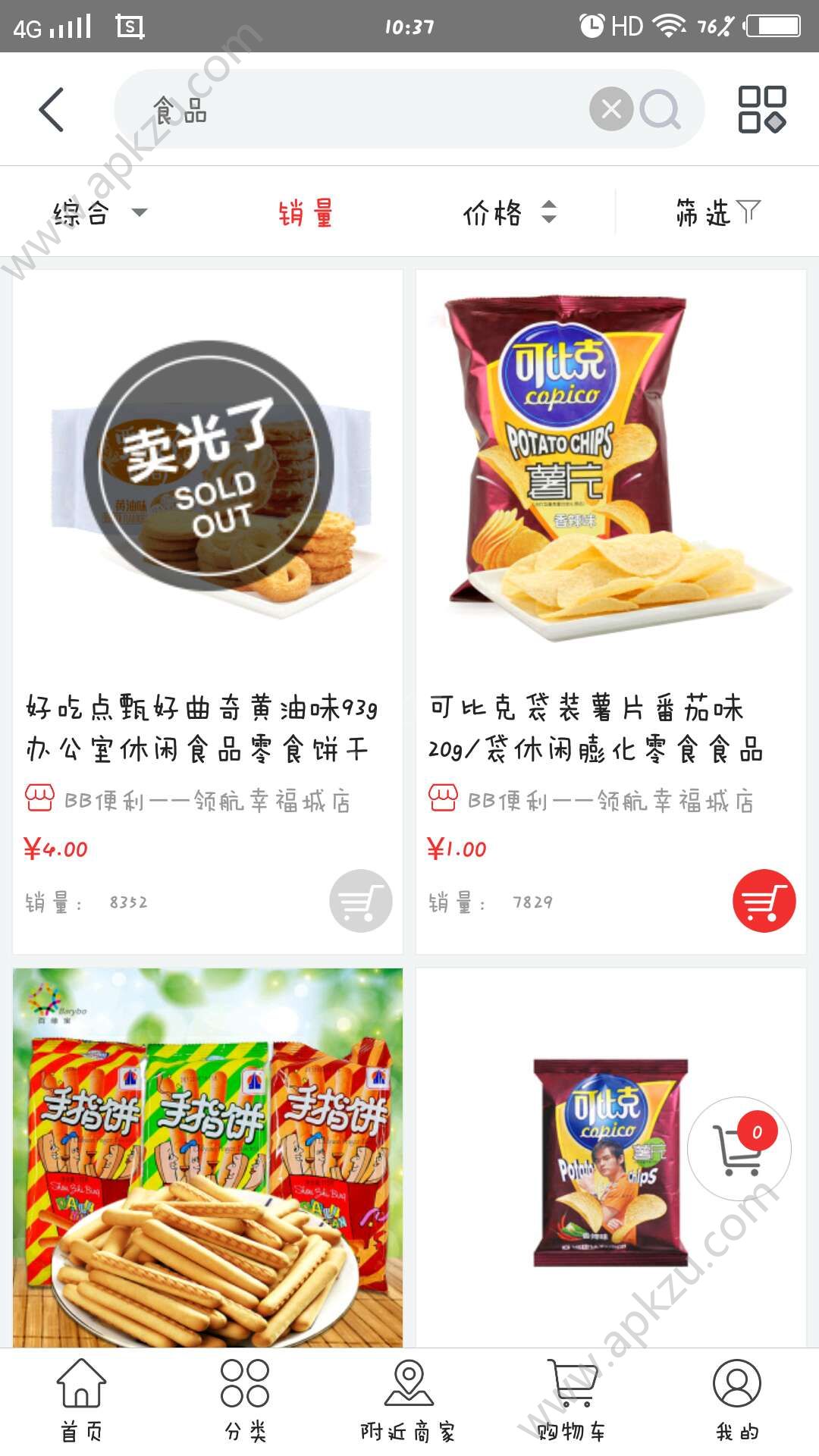Tap the search magnifier icon
Image resolution: width=819 pixels, height=1456 pixels.
[x=661, y=110]
